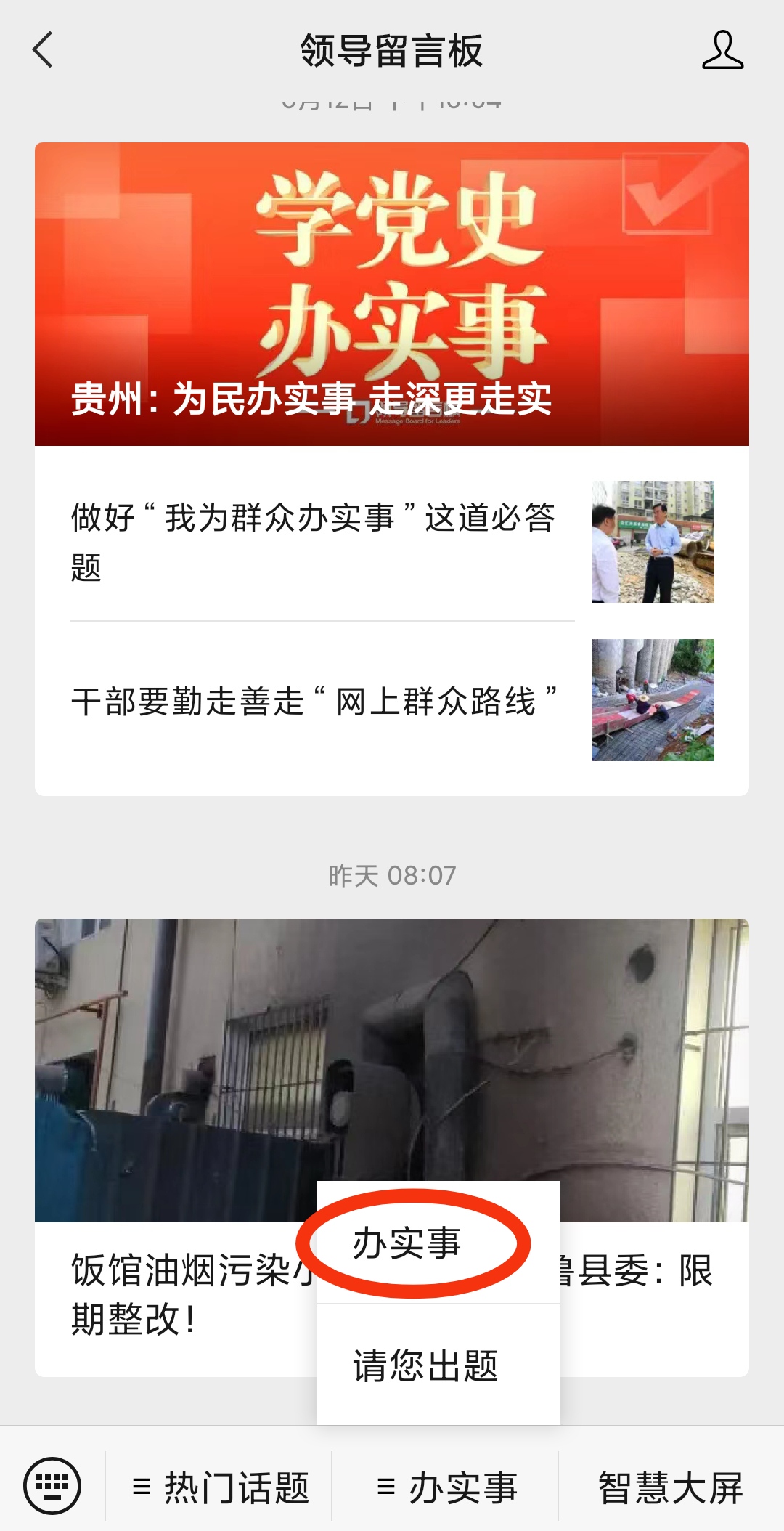Select 请您出题 in the popup menu

click(425, 1365)
